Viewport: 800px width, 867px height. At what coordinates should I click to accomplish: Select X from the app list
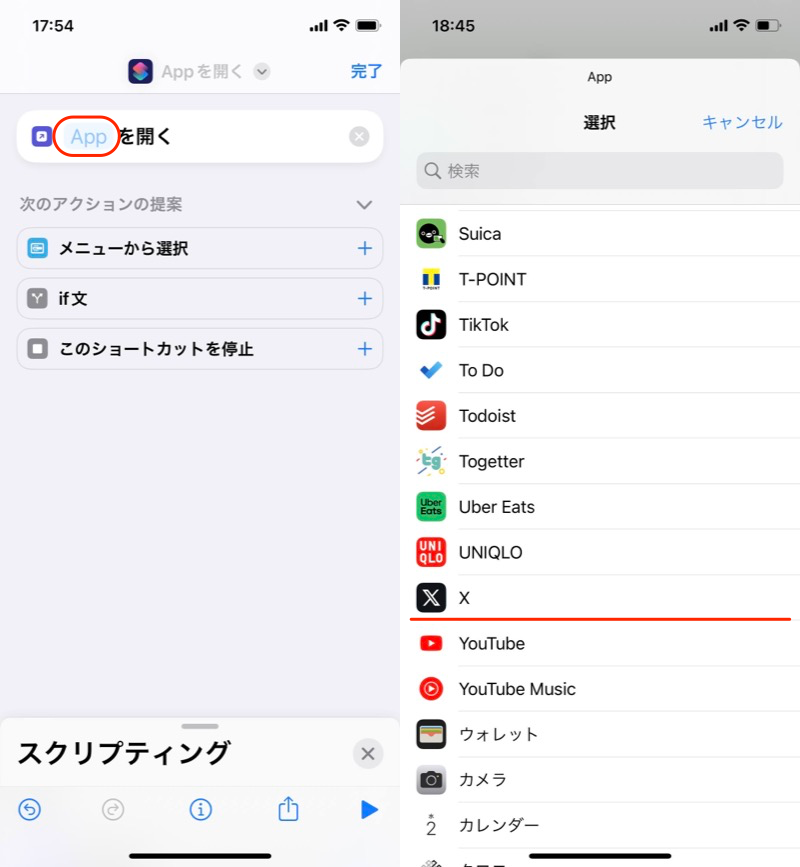pos(600,598)
